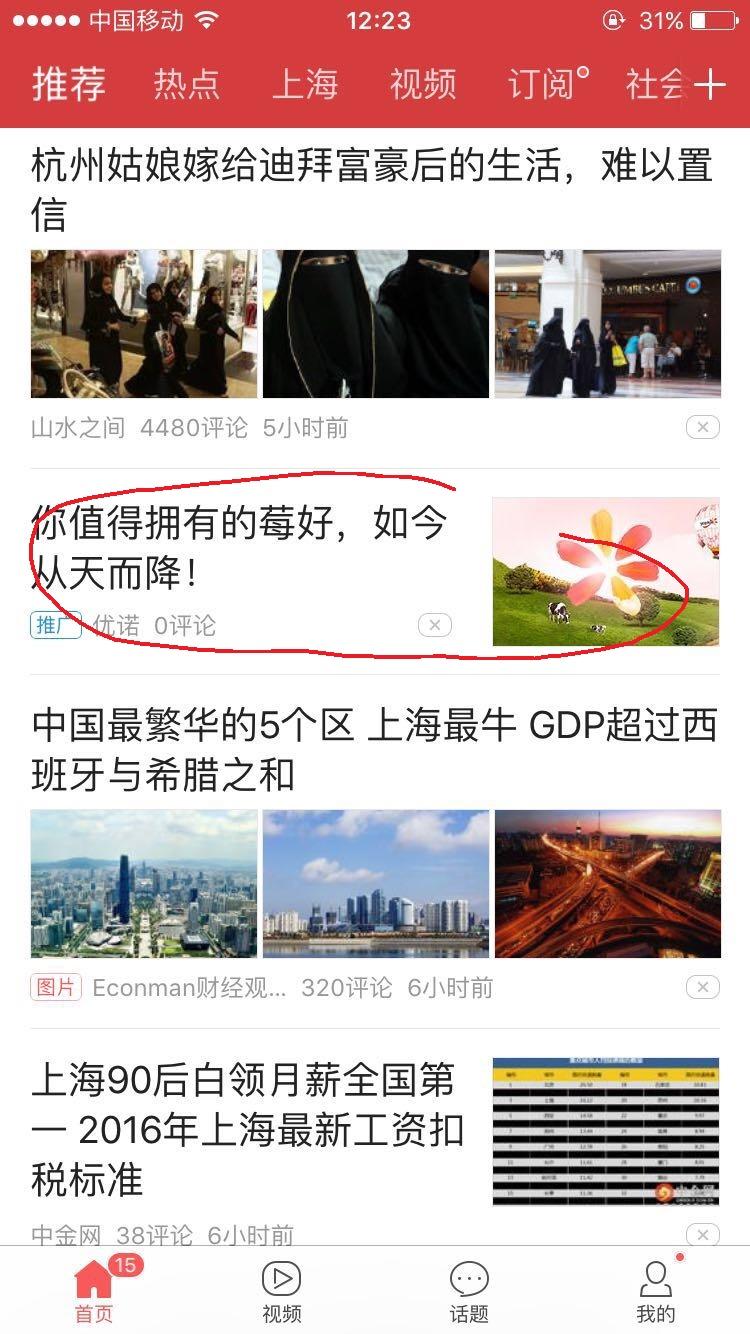Dismiss the 迪拜富豪 Dubai story with its x
Image resolution: width=750 pixels, height=1334 pixels.
tap(703, 427)
